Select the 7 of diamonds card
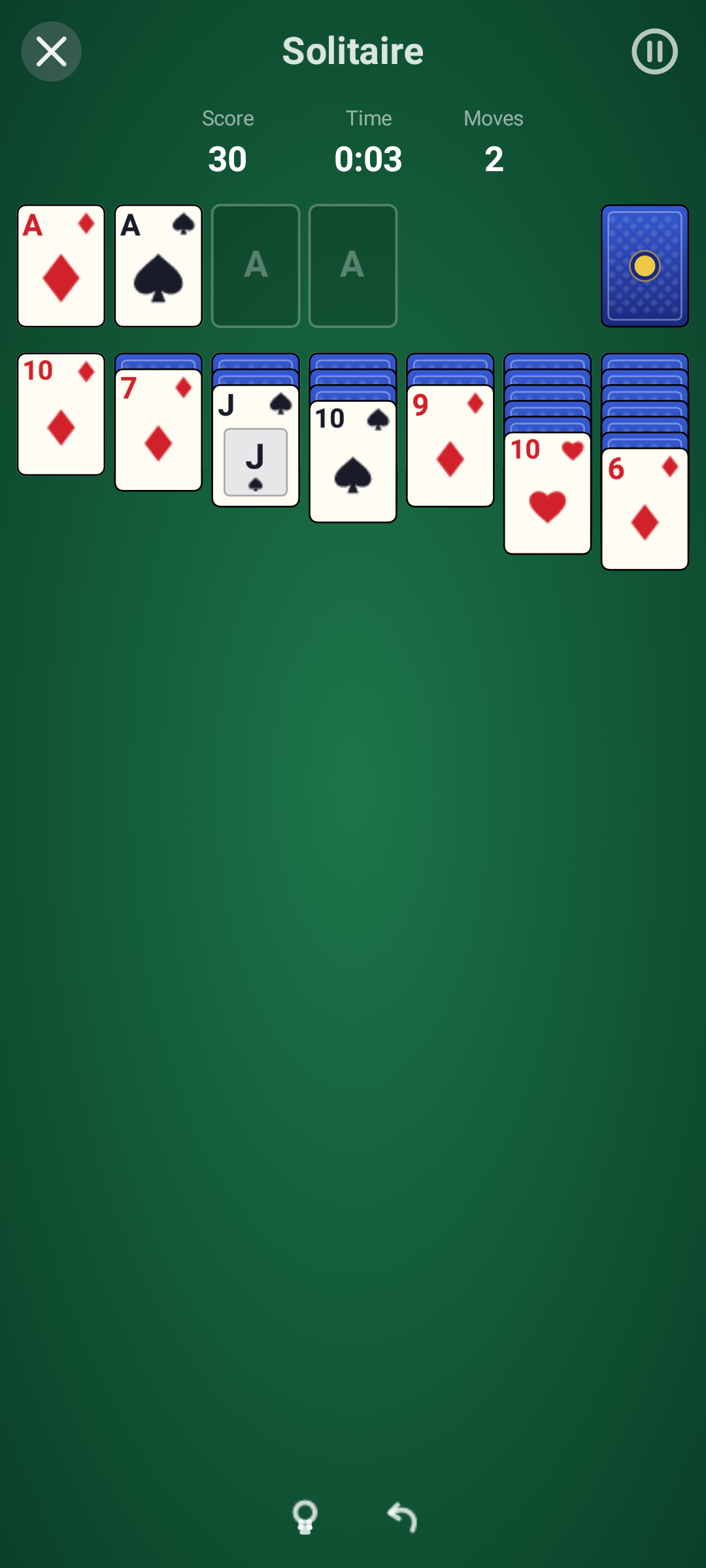 (x=158, y=430)
